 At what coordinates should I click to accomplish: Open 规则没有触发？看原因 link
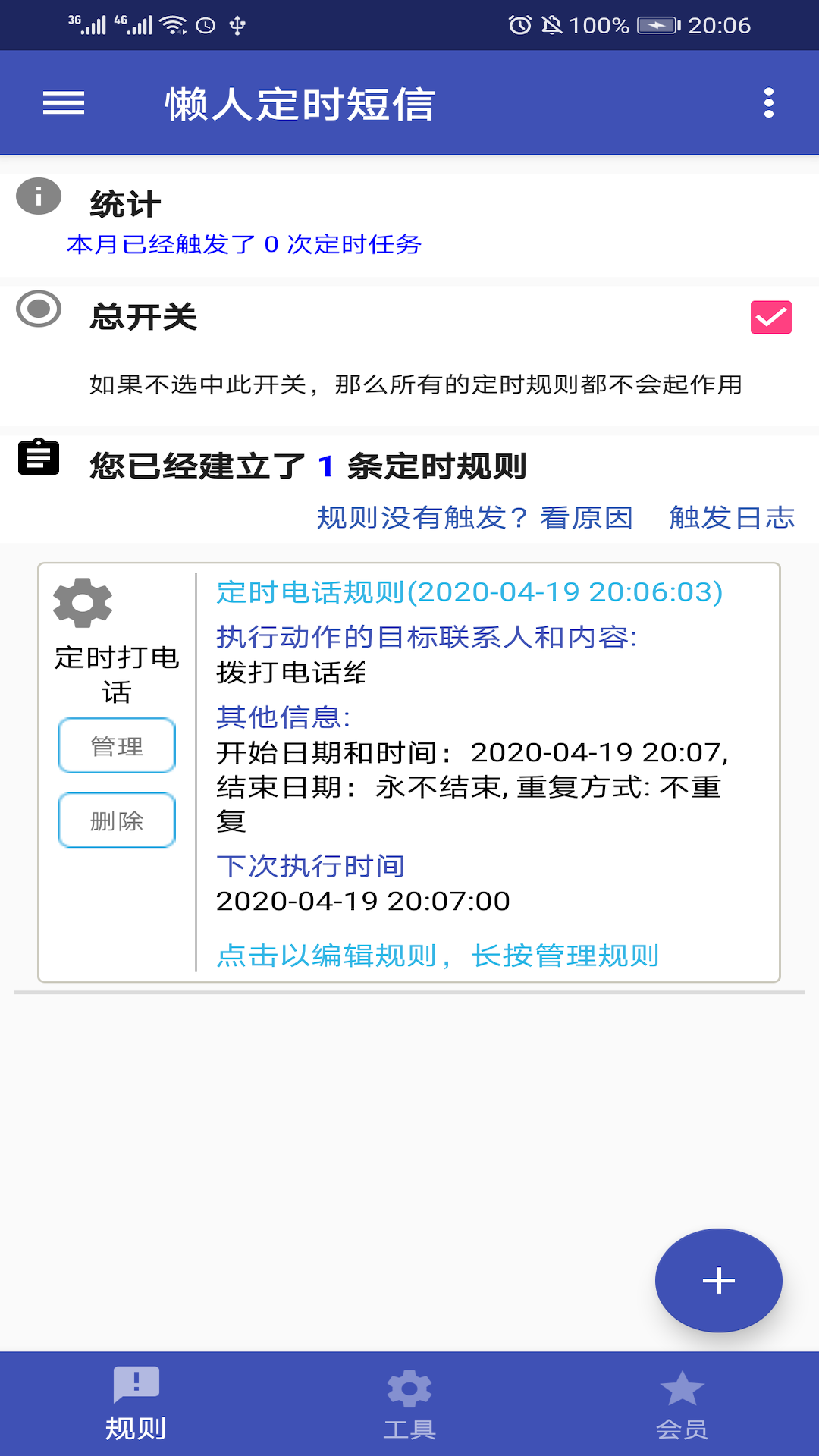click(476, 518)
